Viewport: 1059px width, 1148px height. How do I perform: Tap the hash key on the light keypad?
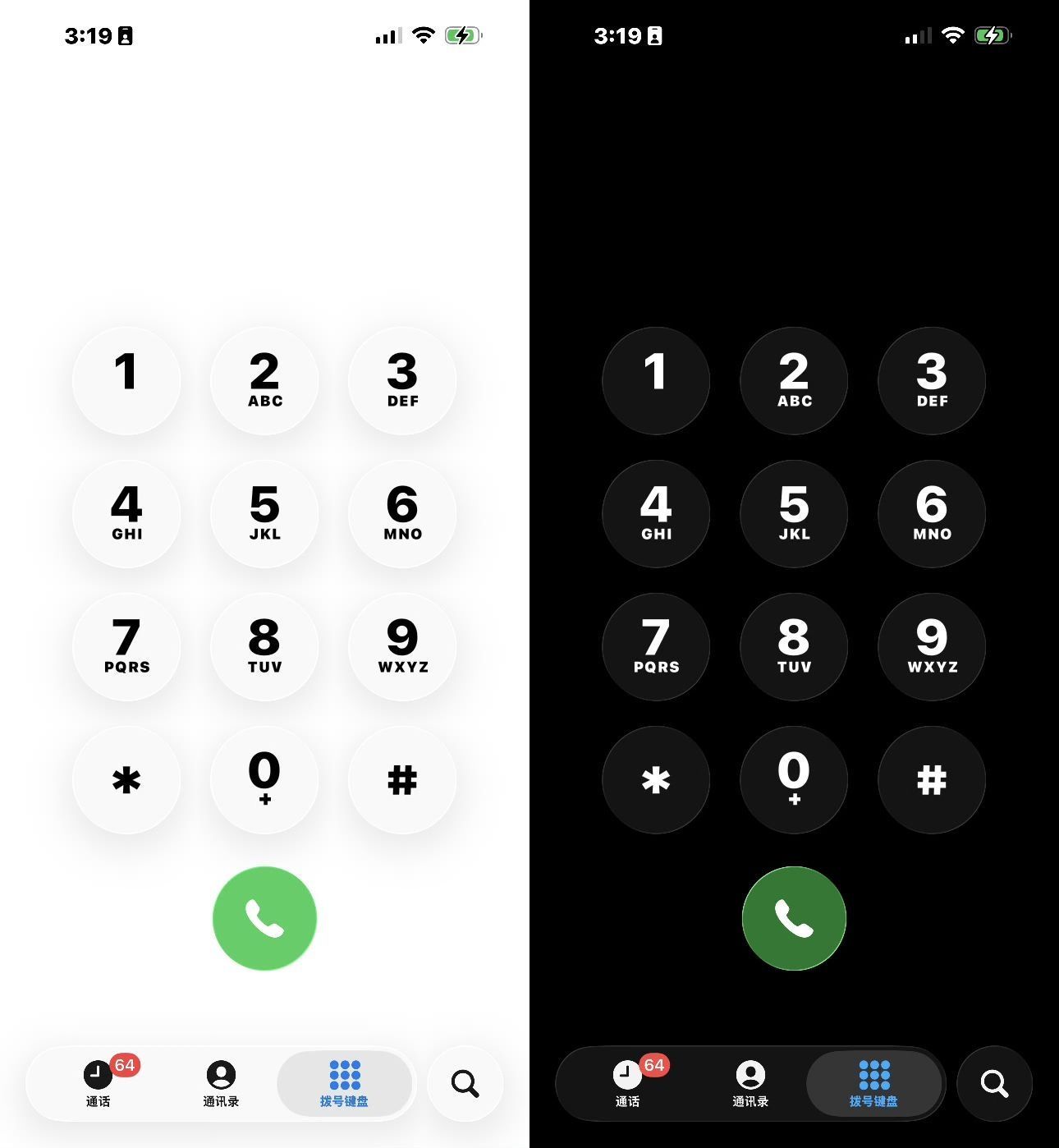click(402, 779)
